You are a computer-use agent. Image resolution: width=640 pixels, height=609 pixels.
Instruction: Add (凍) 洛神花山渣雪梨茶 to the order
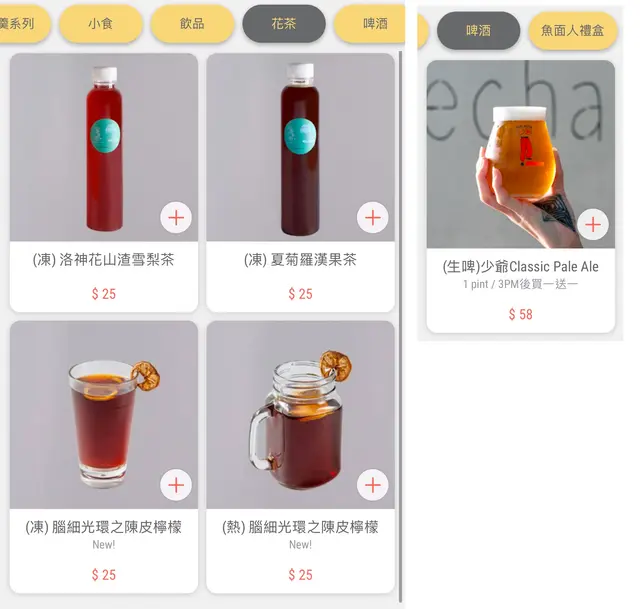[x=176, y=217]
